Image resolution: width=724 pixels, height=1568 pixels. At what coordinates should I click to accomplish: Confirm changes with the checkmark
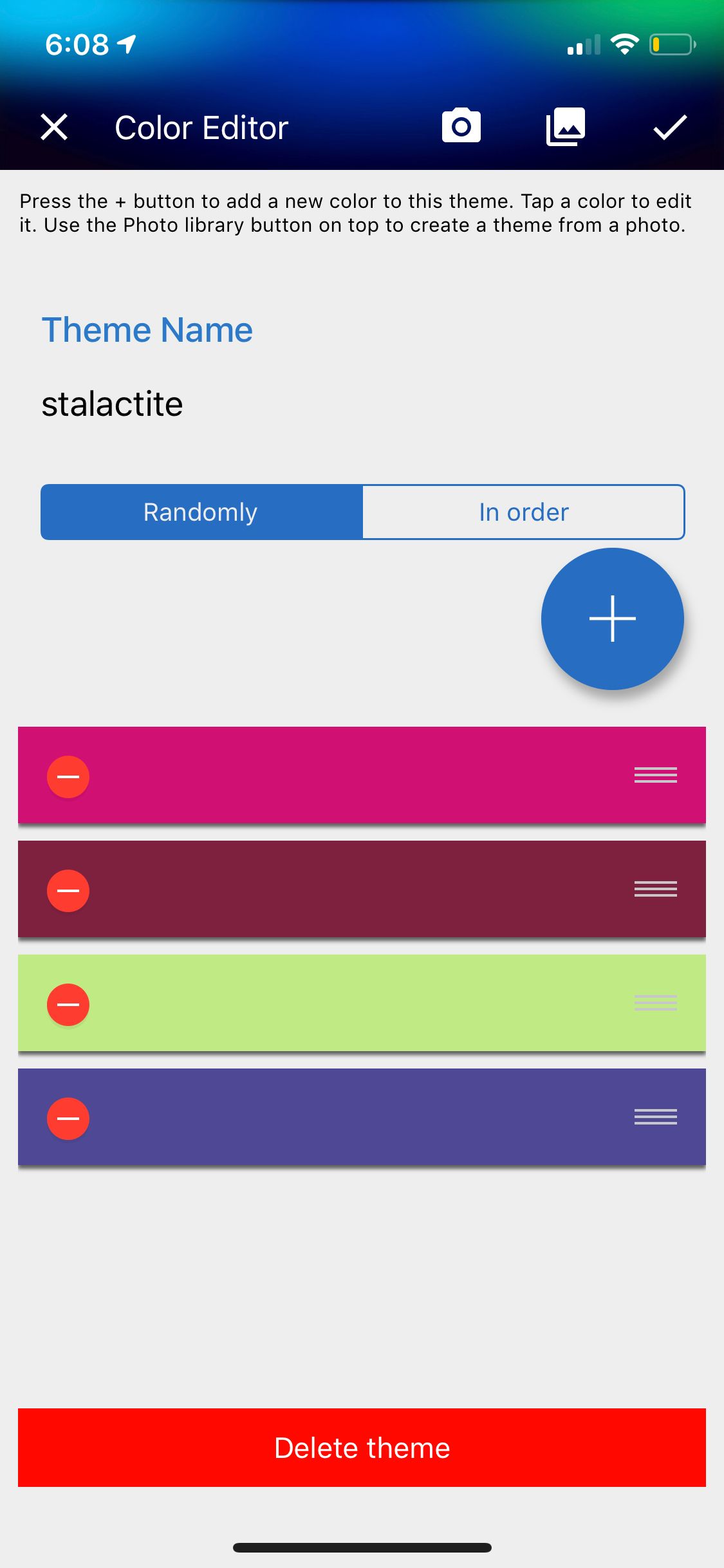click(x=670, y=127)
